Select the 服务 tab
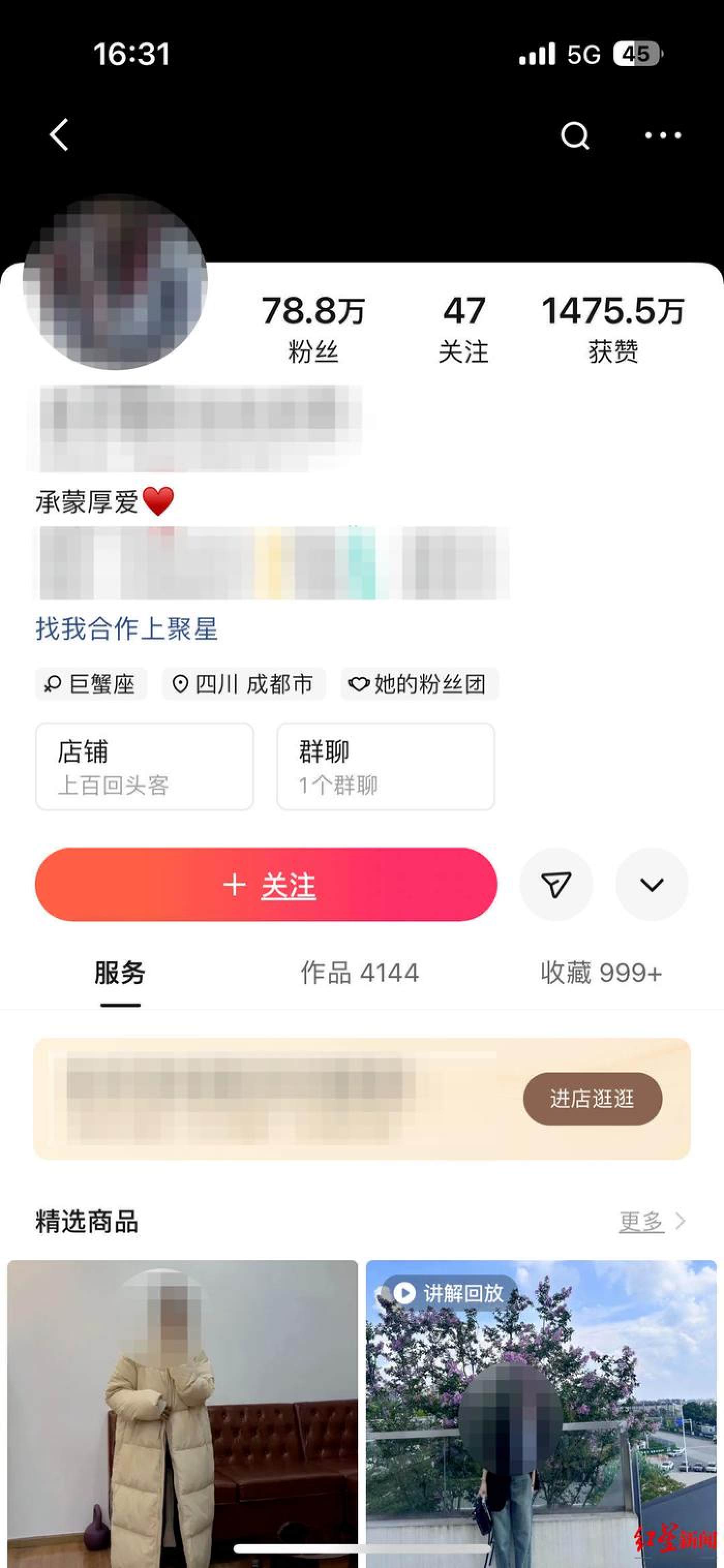Image resolution: width=724 pixels, height=1568 pixels. pos(120,973)
